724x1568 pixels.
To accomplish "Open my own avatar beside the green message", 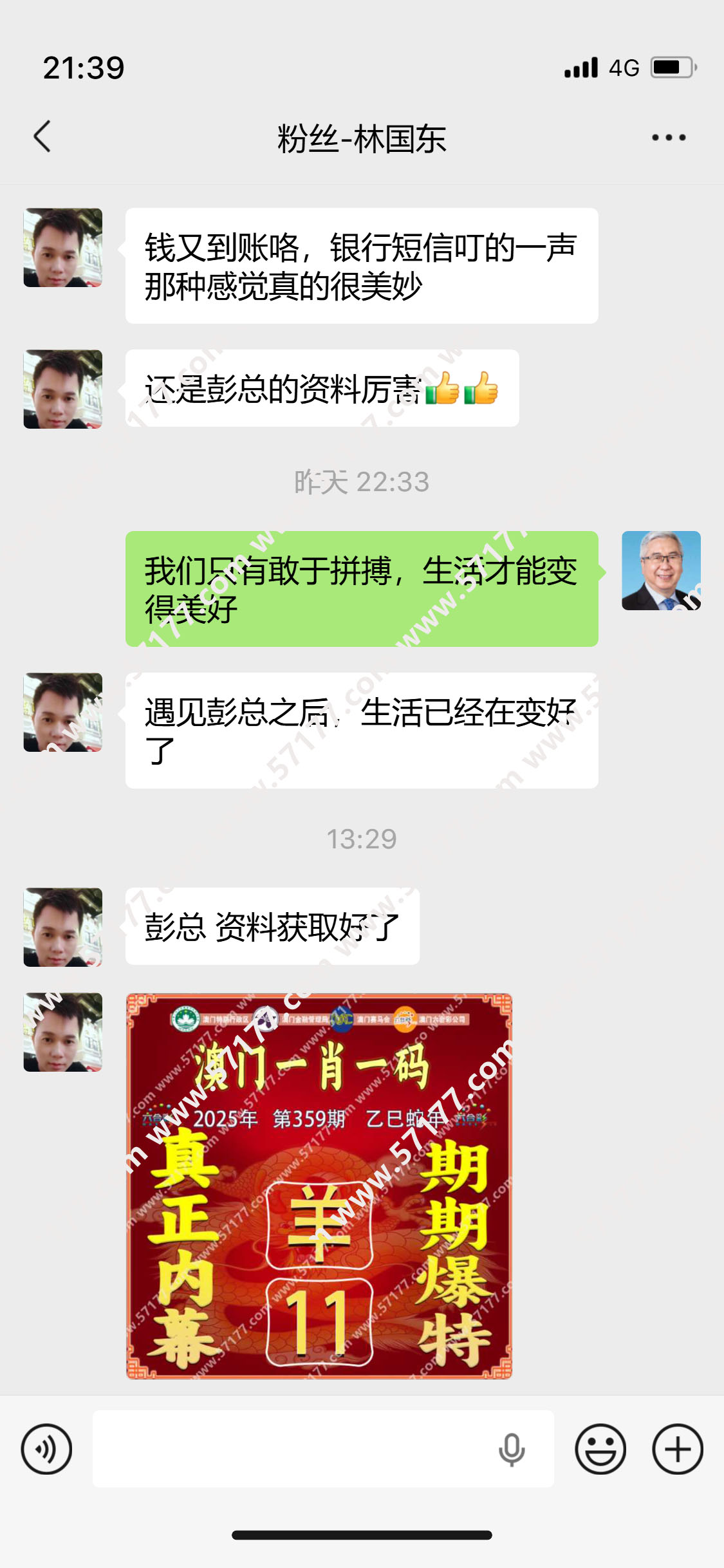I will click(660, 570).
